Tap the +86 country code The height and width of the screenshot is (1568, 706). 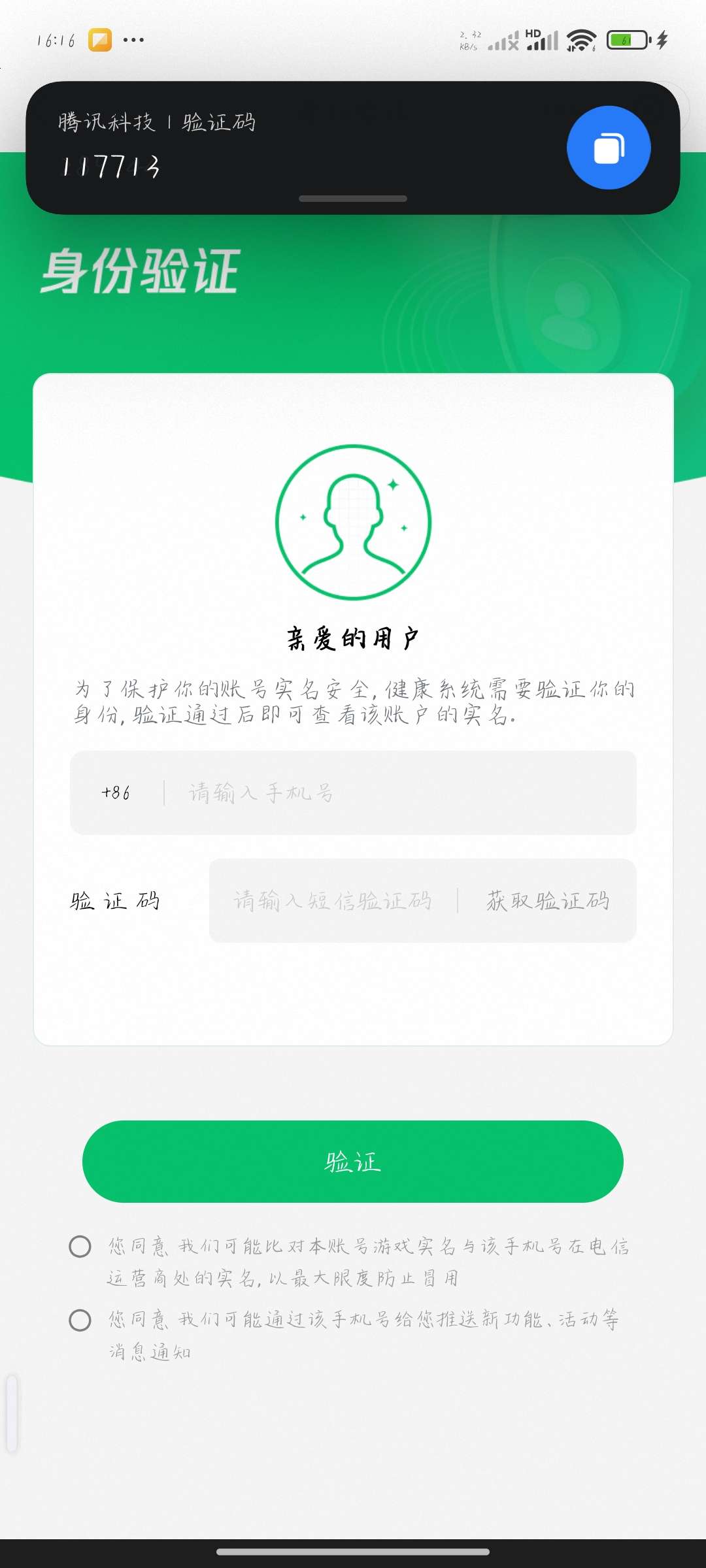coord(116,792)
